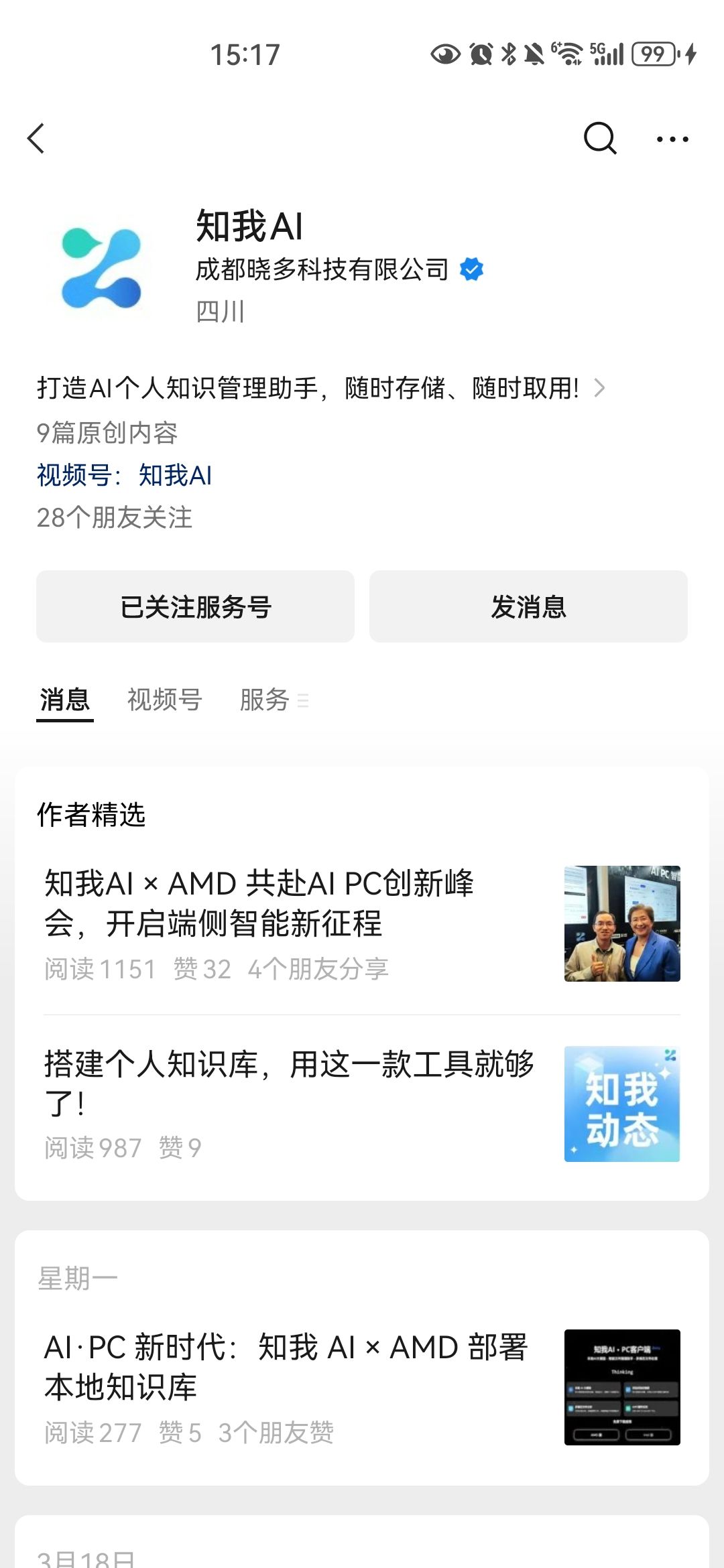724x1568 pixels.
Task: Send a message via 发消息
Action: (x=528, y=606)
